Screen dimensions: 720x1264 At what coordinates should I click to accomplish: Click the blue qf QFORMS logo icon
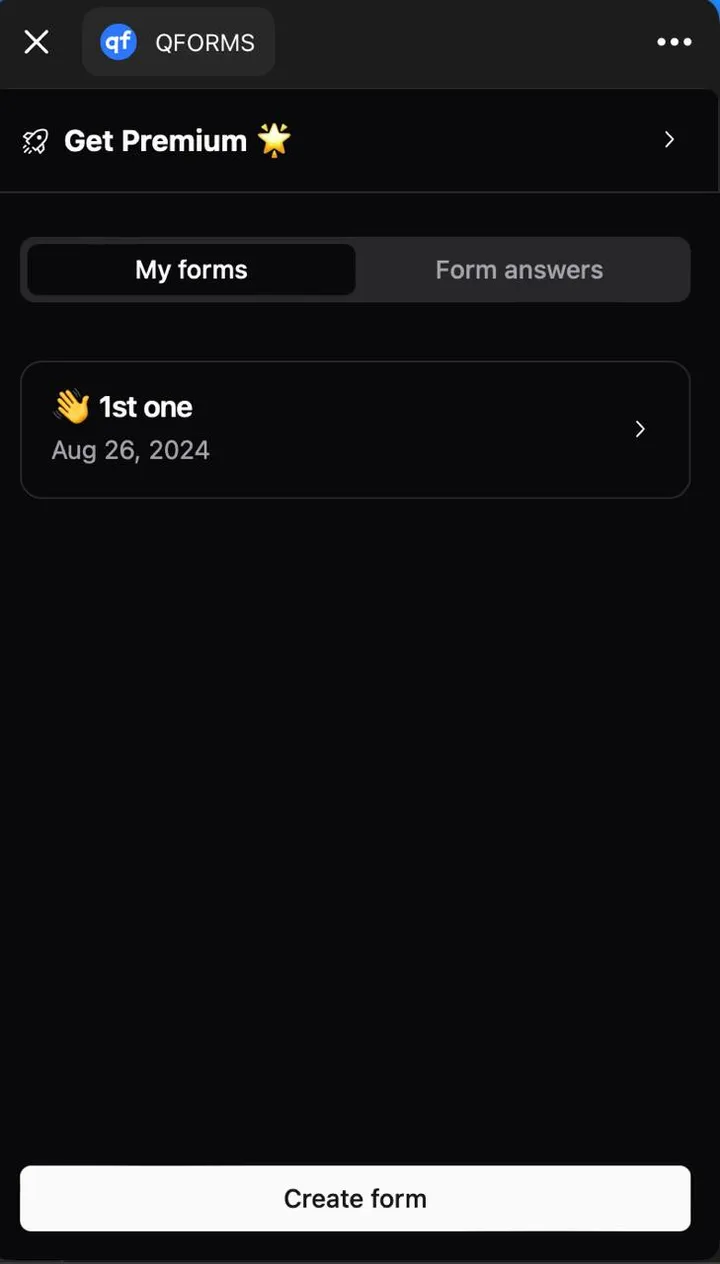(116, 42)
